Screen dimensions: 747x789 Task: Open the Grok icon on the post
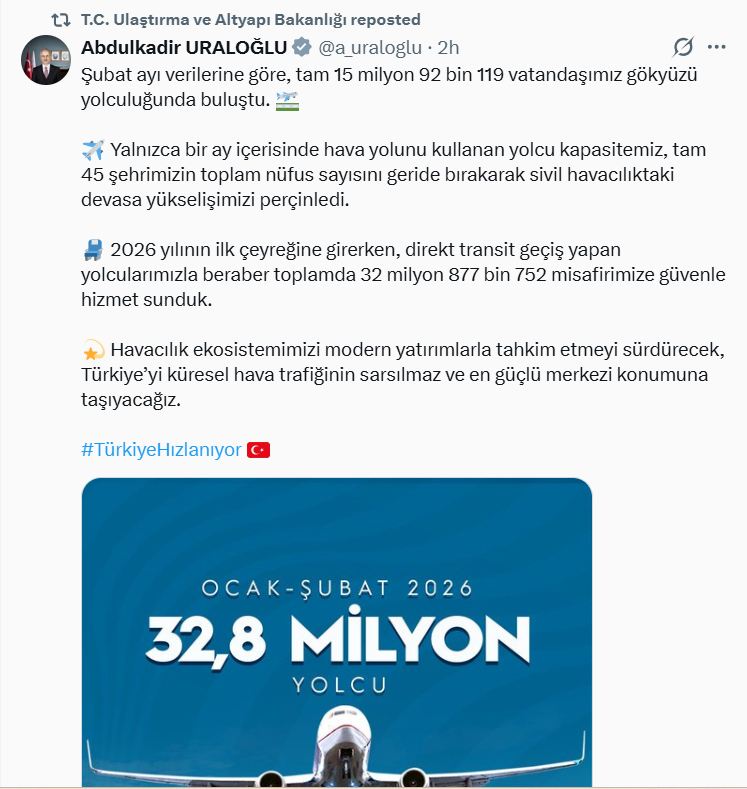[x=683, y=47]
